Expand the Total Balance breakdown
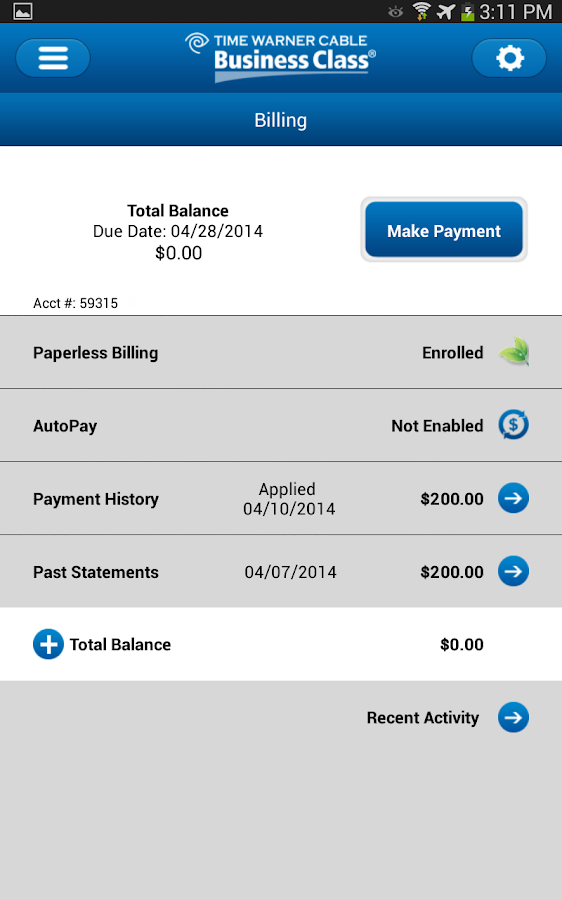Viewport: 562px width, 900px height. pos(48,644)
